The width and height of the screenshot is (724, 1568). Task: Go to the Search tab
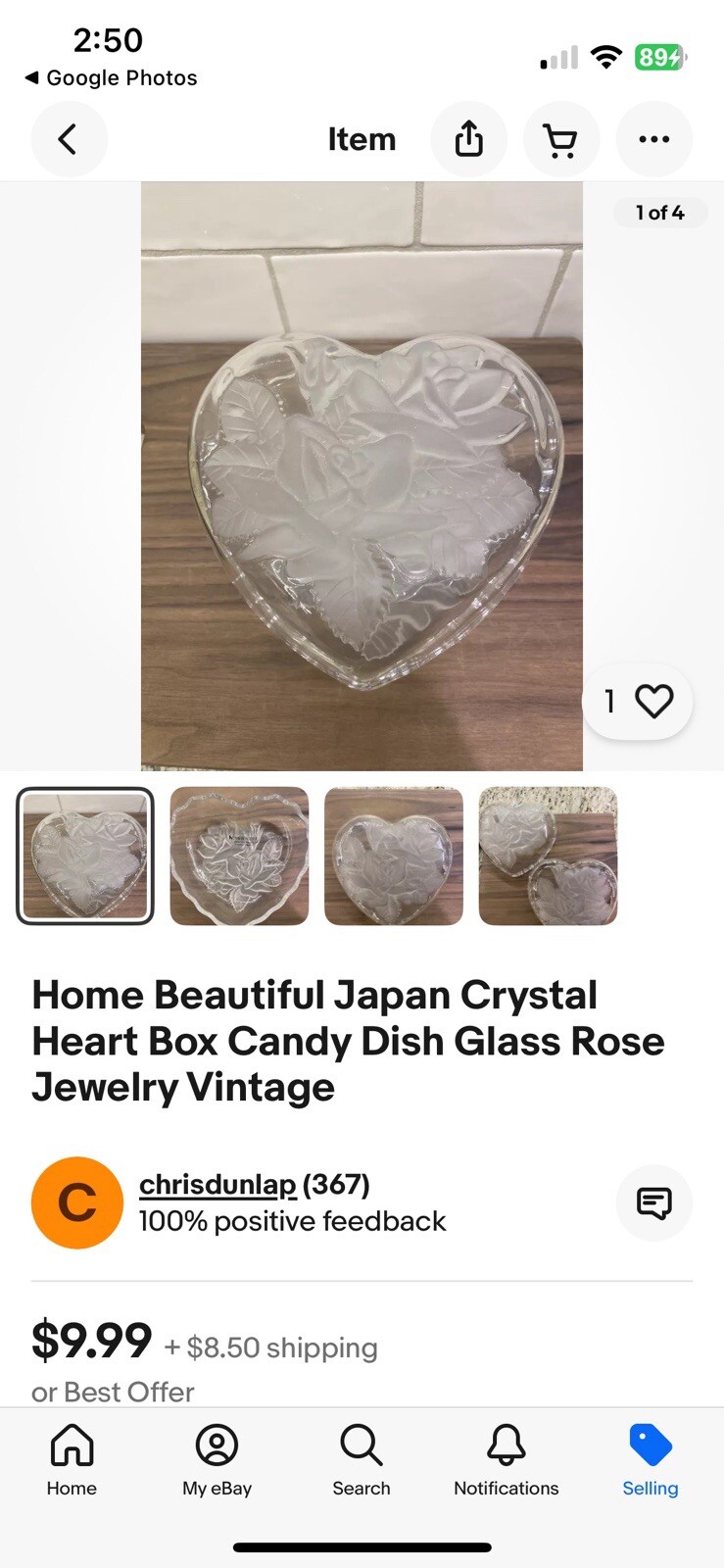362,1460
